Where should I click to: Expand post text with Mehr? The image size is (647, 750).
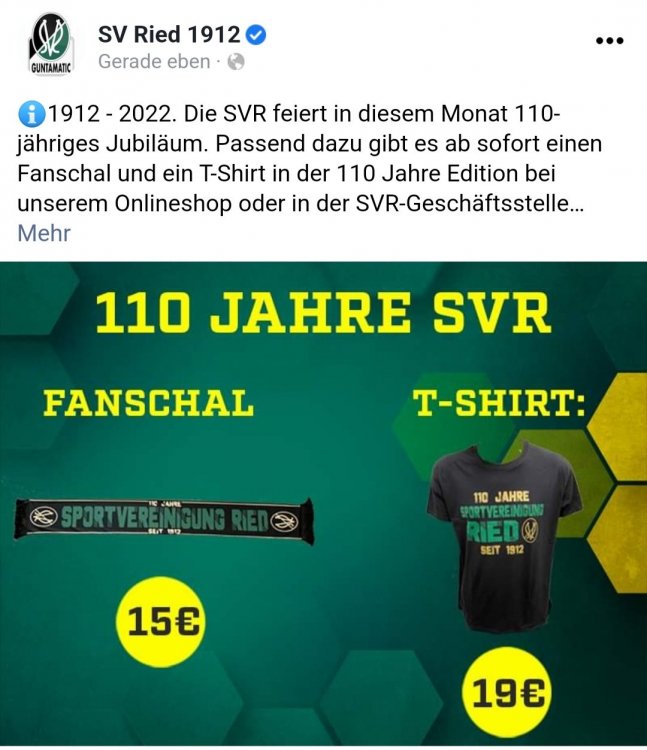(x=44, y=233)
